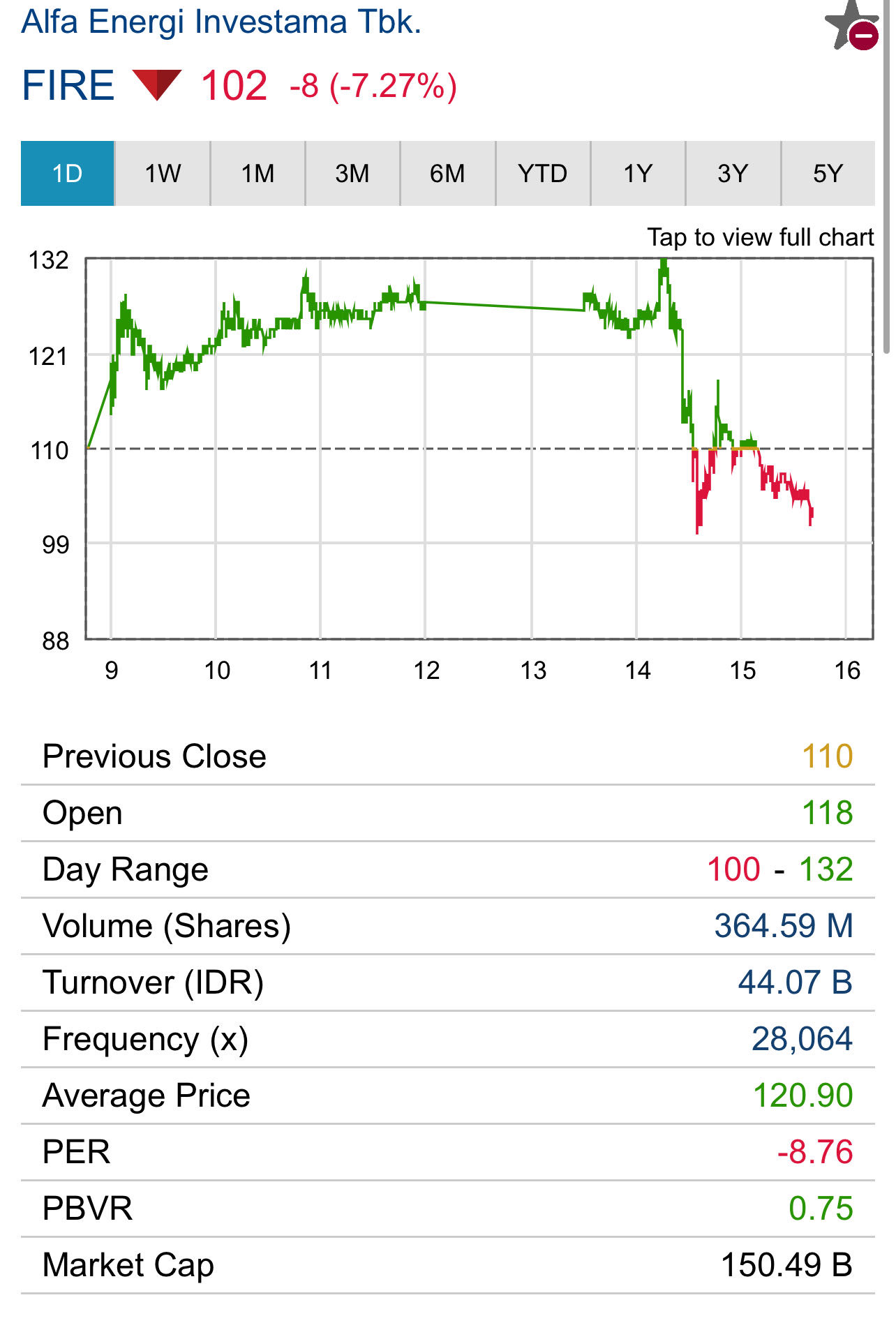896x1323 pixels.
Task: Open the full FIRE price chart
Action: tap(479, 447)
